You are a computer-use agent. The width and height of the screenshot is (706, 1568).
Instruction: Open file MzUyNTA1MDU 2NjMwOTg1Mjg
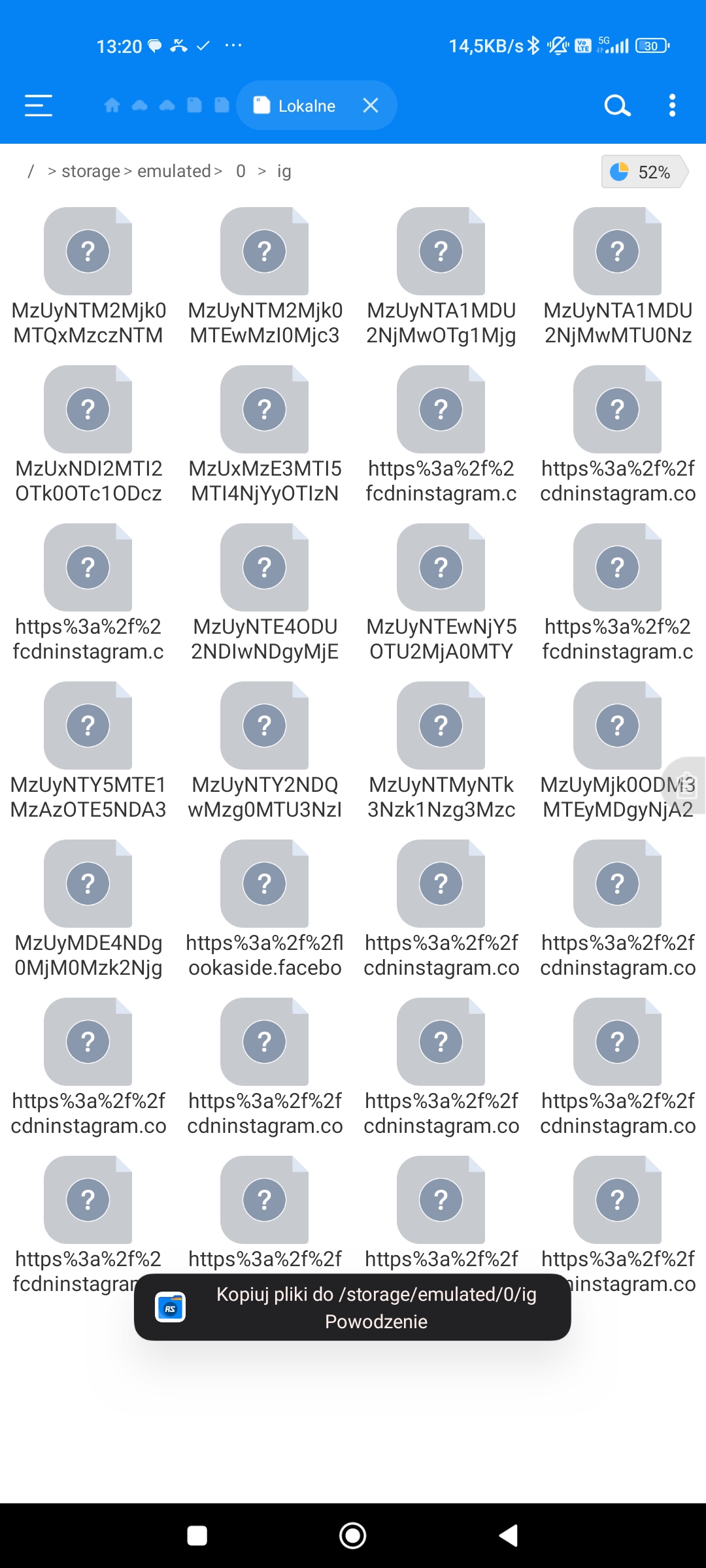pyautogui.click(x=441, y=252)
